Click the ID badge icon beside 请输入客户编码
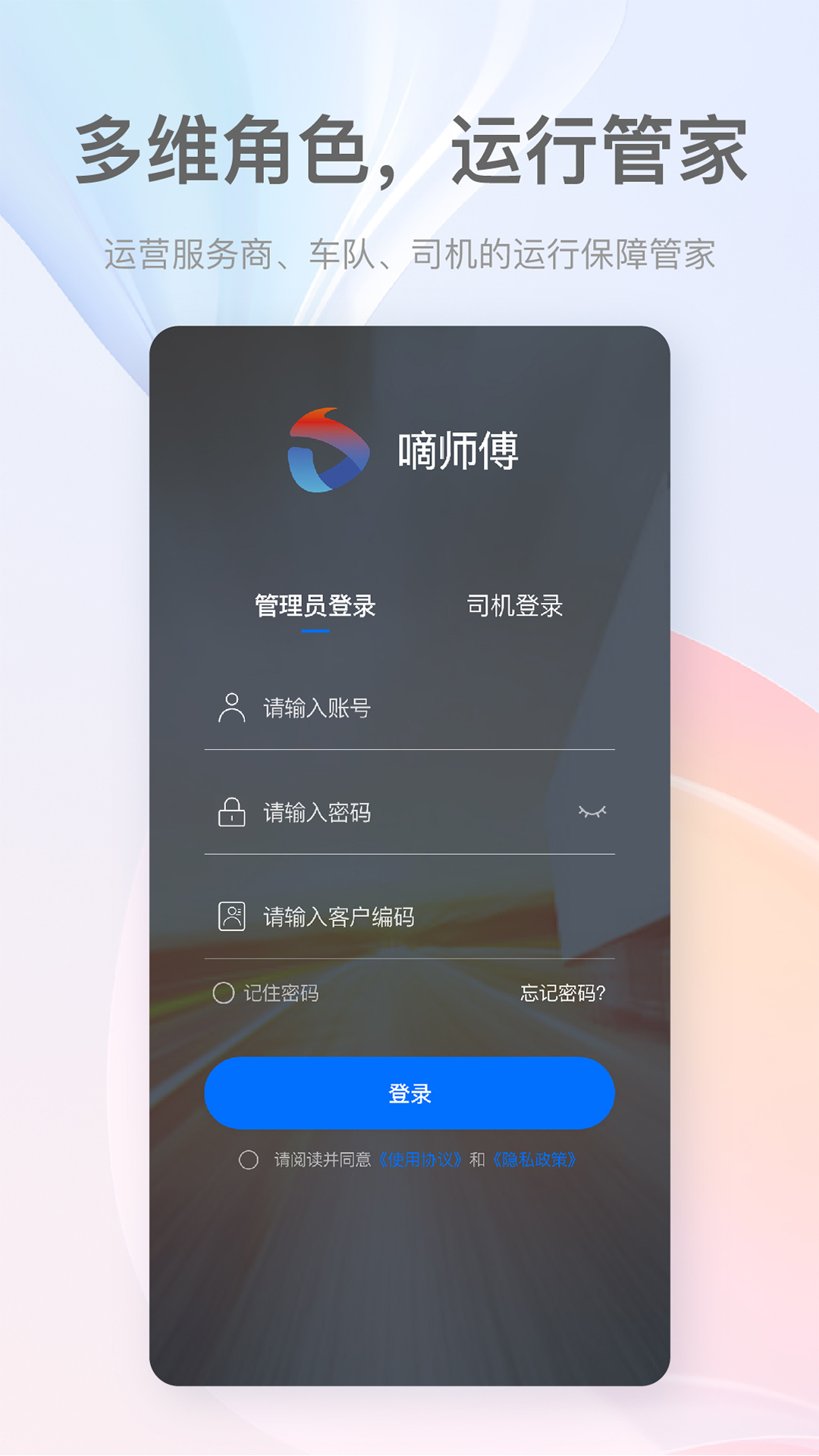This screenshot has height=1456, width=819. (229, 915)
